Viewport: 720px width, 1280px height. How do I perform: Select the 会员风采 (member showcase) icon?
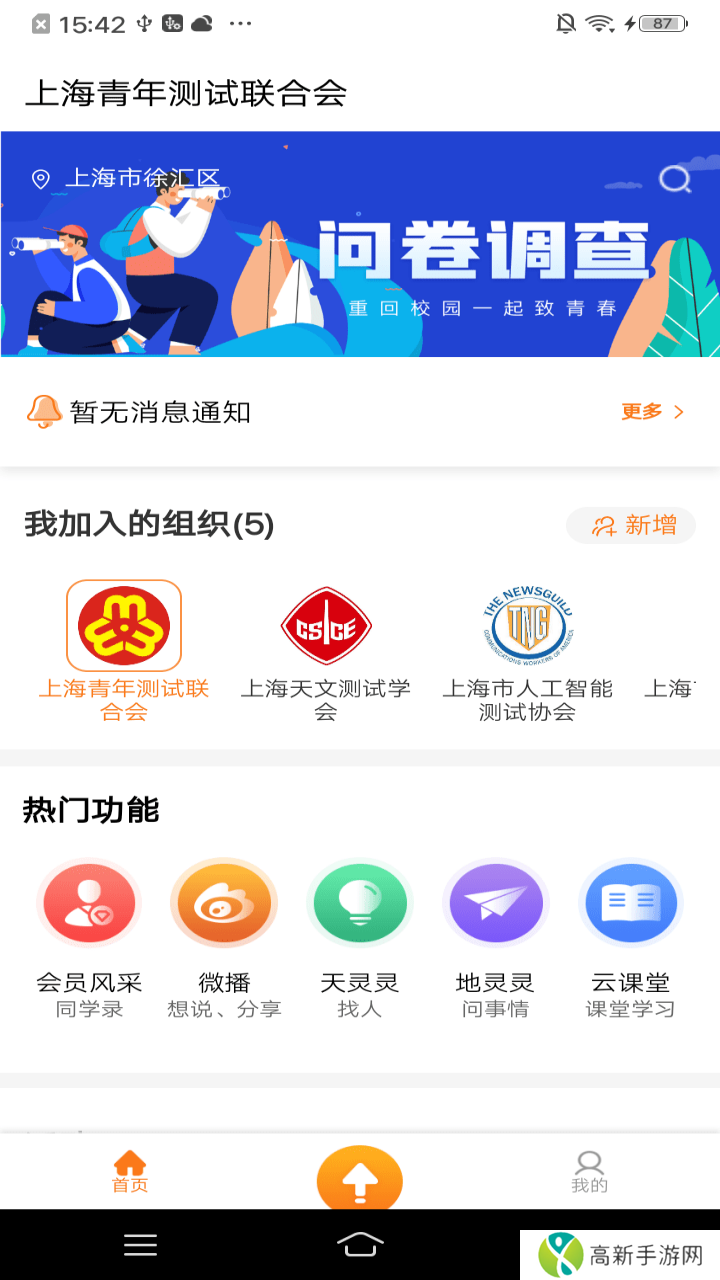point(88,902)
